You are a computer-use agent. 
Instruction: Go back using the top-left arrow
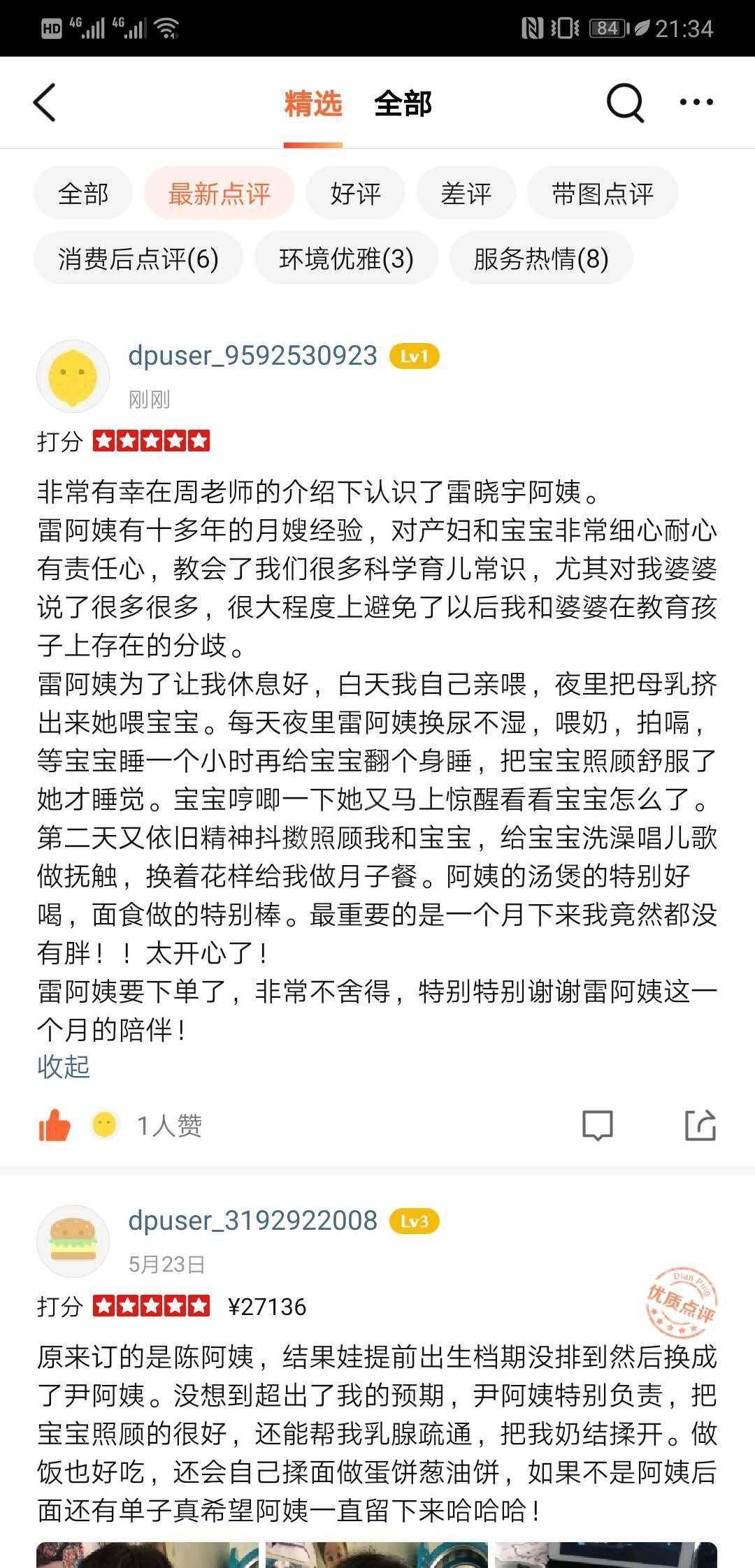(x=45, y=103)
